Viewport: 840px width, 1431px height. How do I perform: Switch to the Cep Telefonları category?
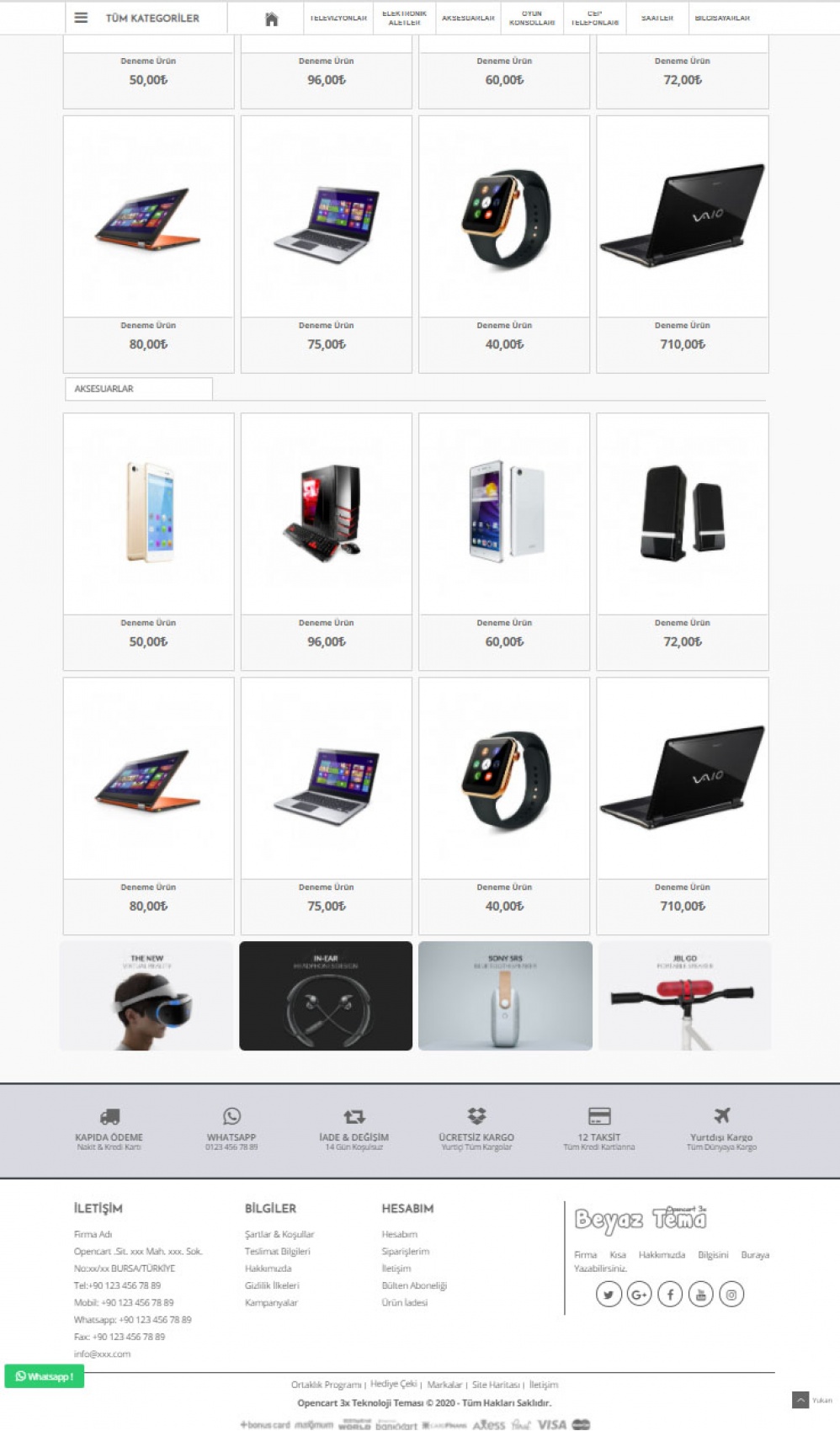coord(594,18)
